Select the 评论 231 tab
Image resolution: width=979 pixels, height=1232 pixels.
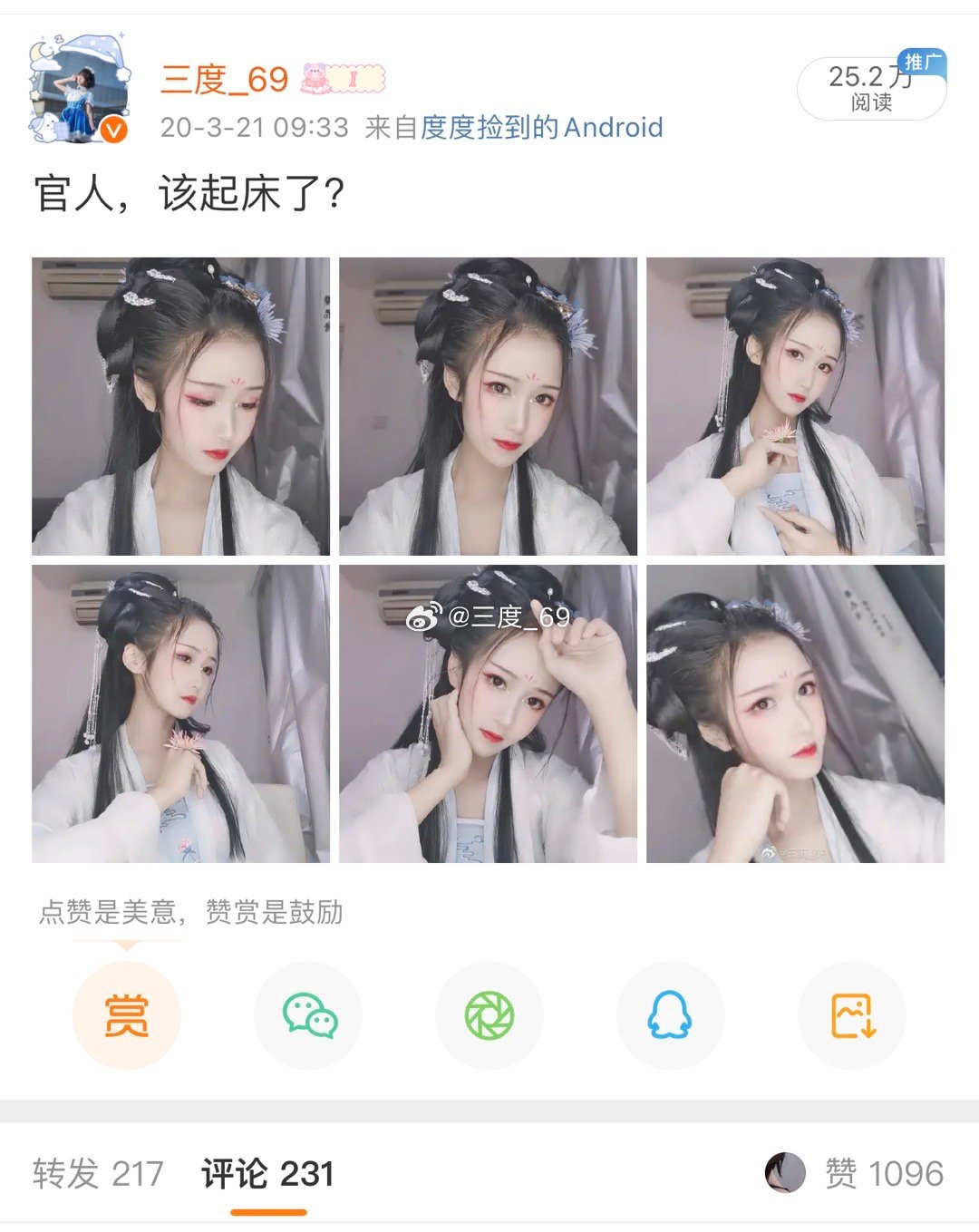tap(267, 1174)
